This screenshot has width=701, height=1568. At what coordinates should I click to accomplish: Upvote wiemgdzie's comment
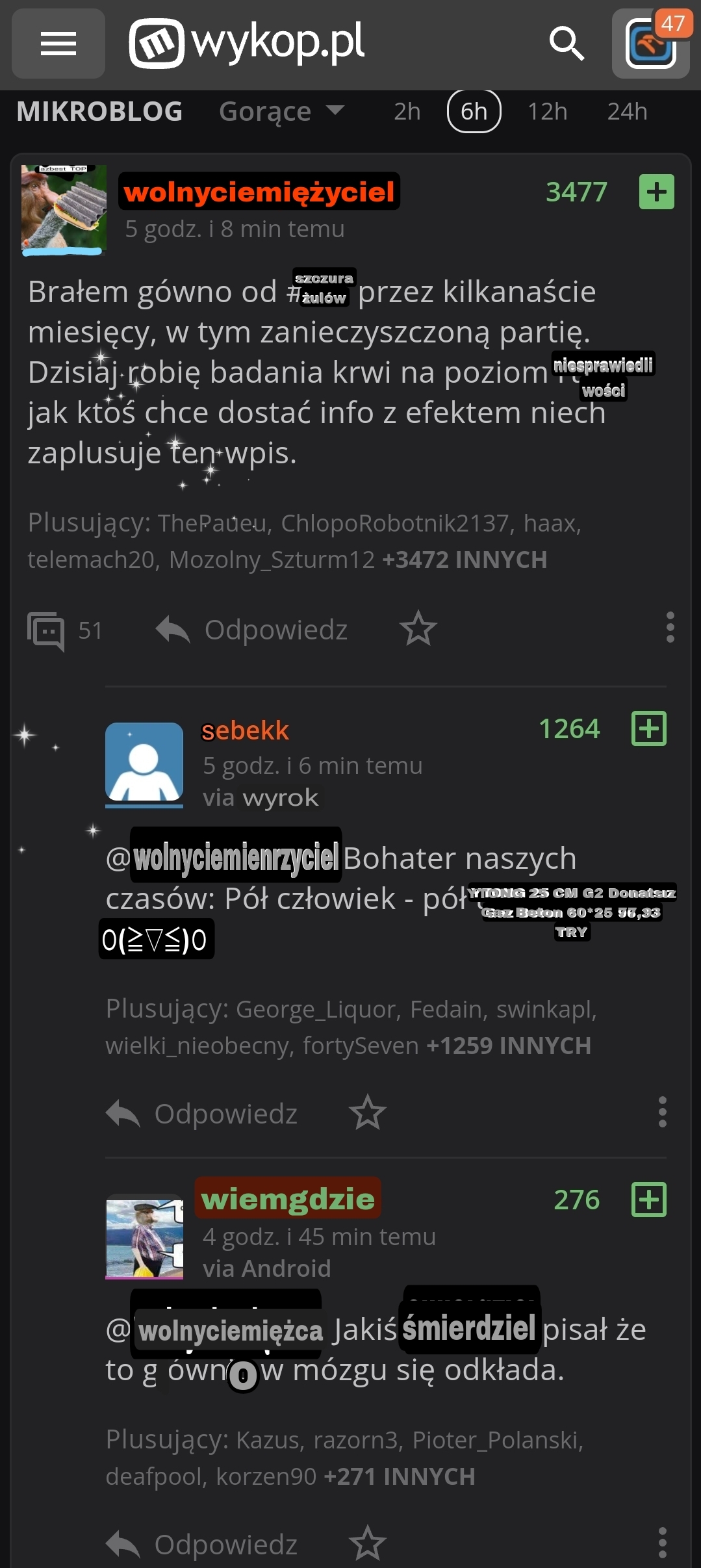coord(649,1200)
